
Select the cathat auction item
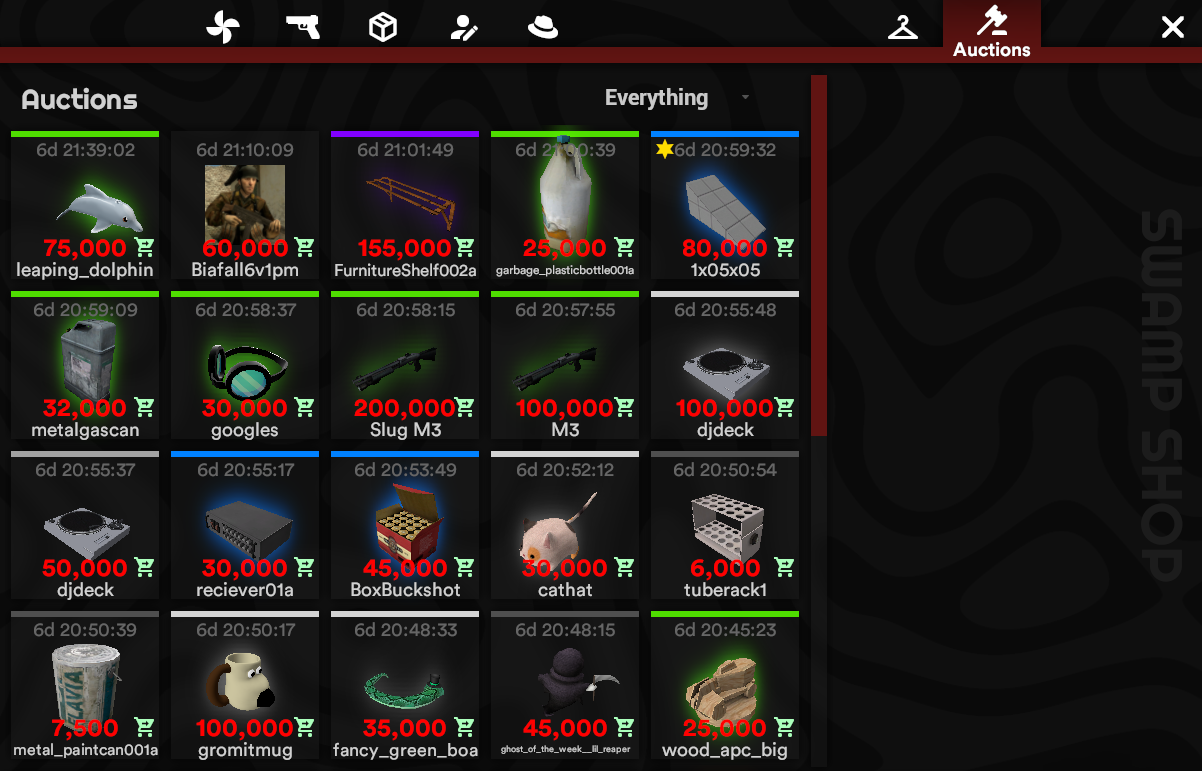(x=565, y=525)
